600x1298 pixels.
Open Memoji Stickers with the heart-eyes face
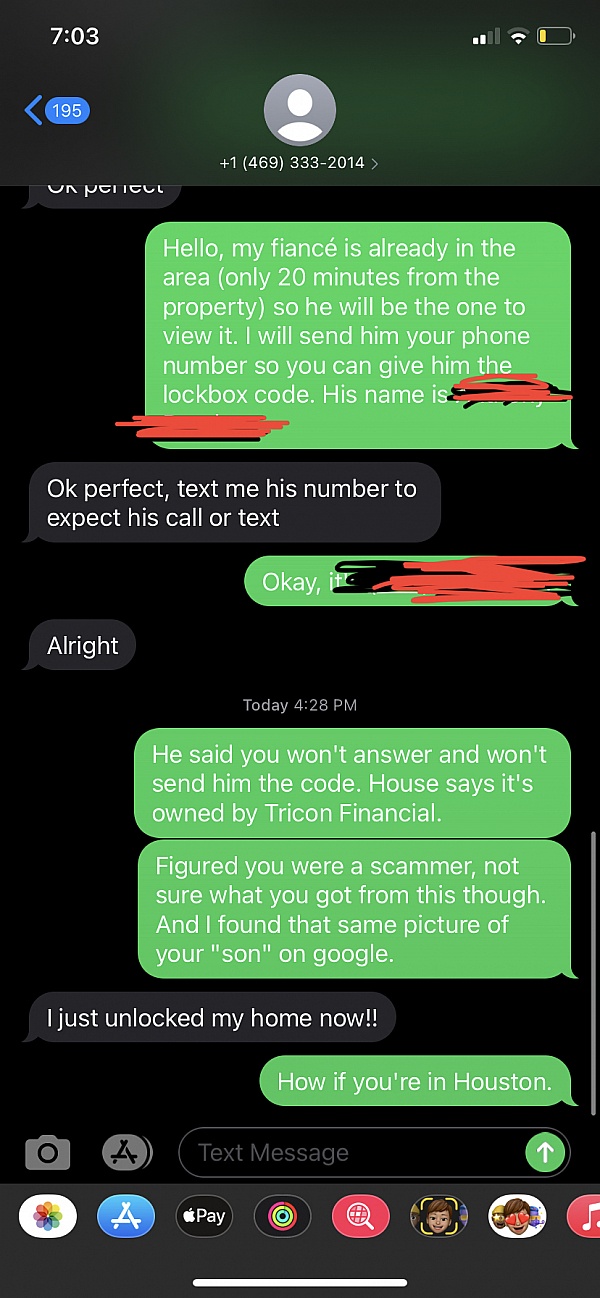pyautogui.click(x=517, y=1216)
